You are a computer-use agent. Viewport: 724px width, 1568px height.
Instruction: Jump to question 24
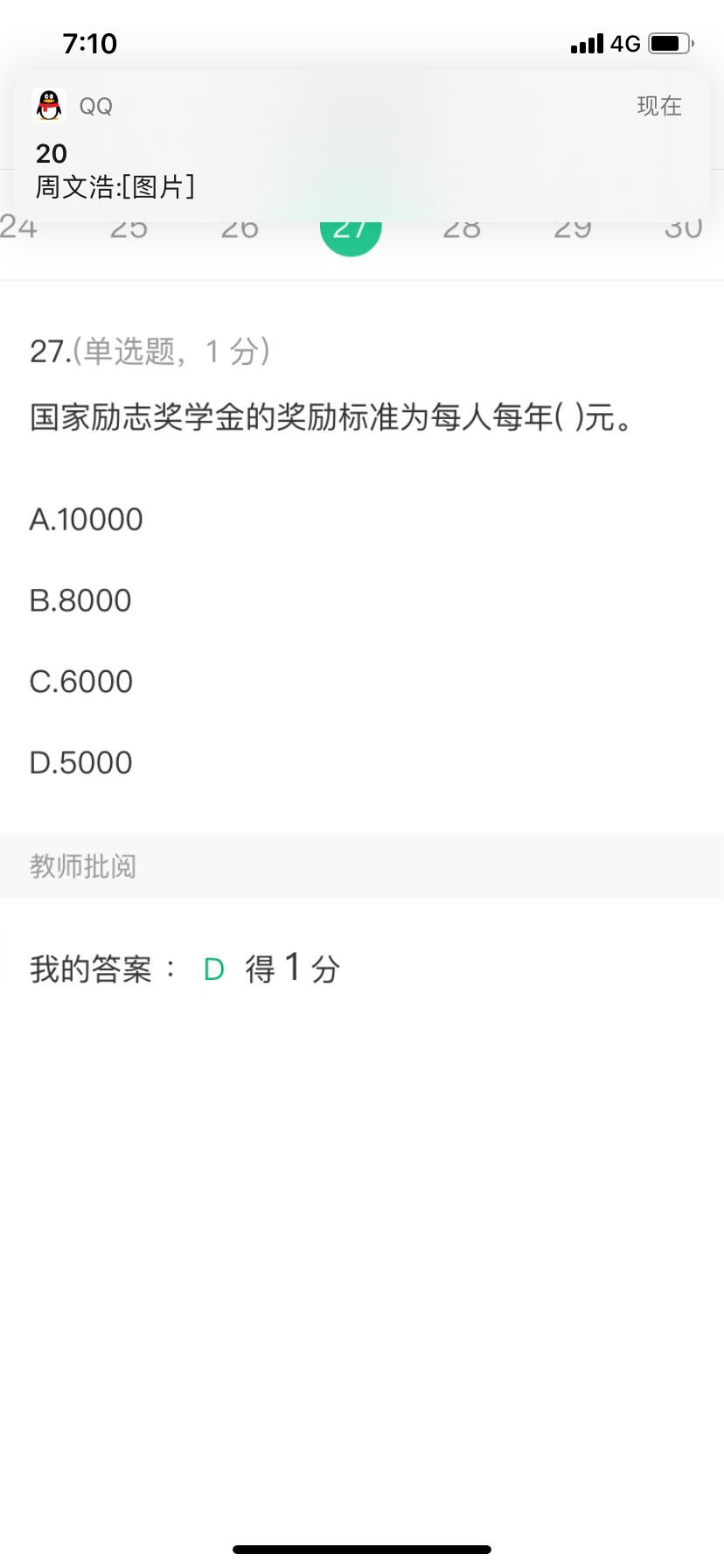click(19, 231)
